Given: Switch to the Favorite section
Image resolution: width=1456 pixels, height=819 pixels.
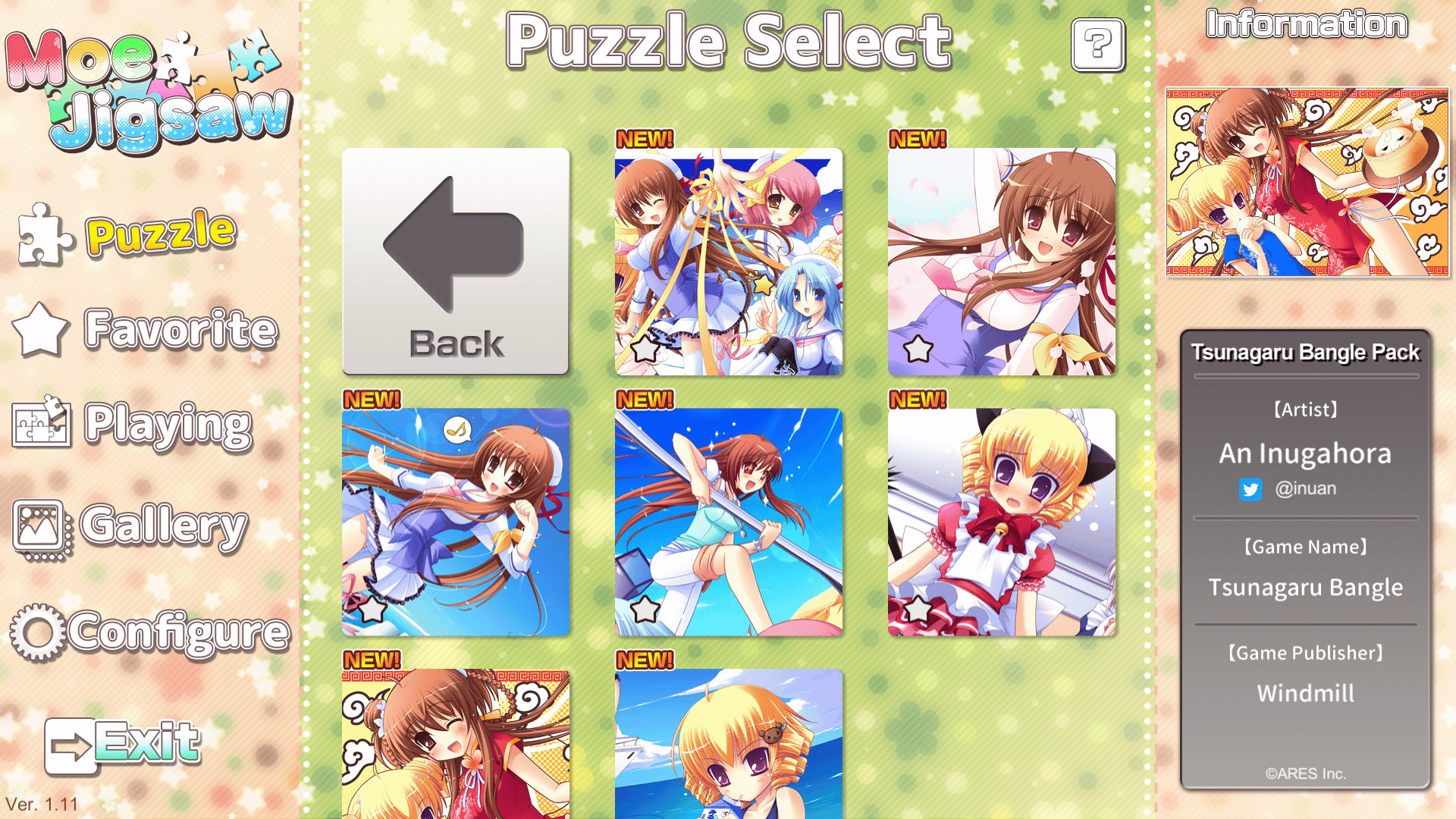Looking at the screenshot, I should 146,329.
